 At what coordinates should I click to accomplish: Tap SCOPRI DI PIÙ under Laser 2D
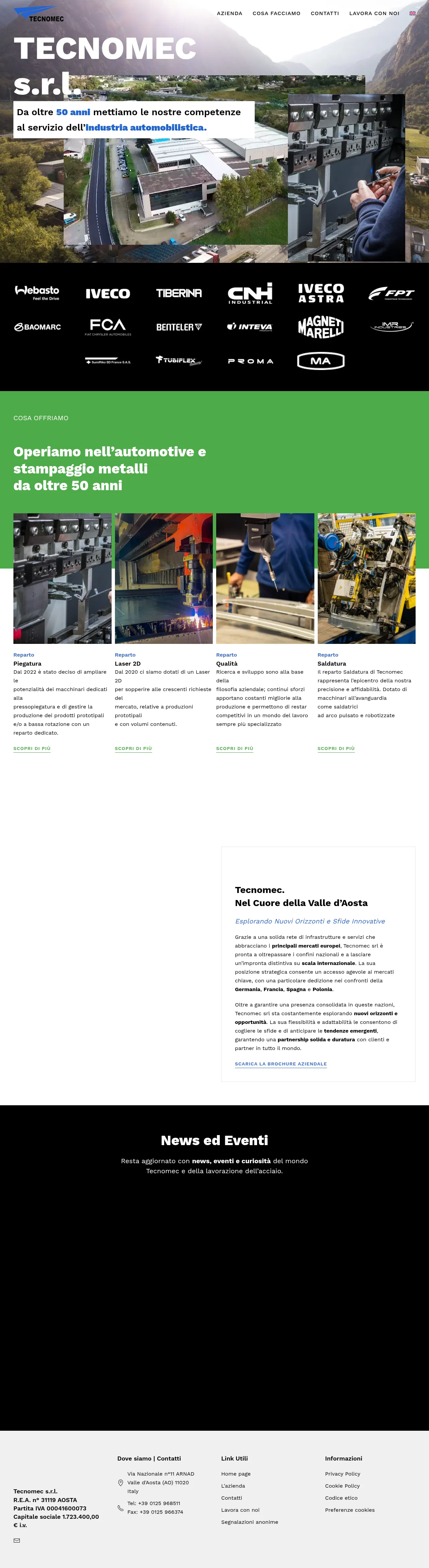point(133,748)
